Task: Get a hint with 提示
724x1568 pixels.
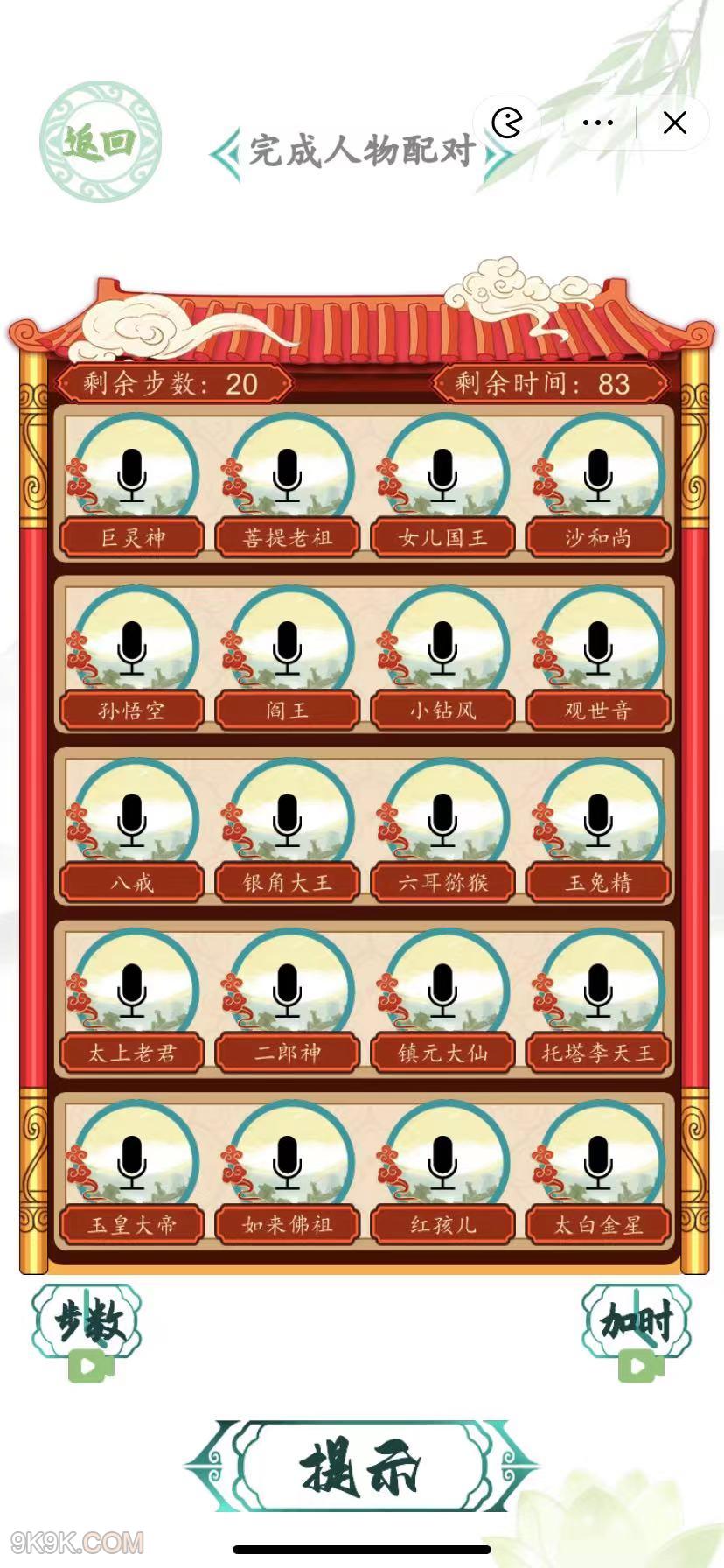Action: (360, 1467)
